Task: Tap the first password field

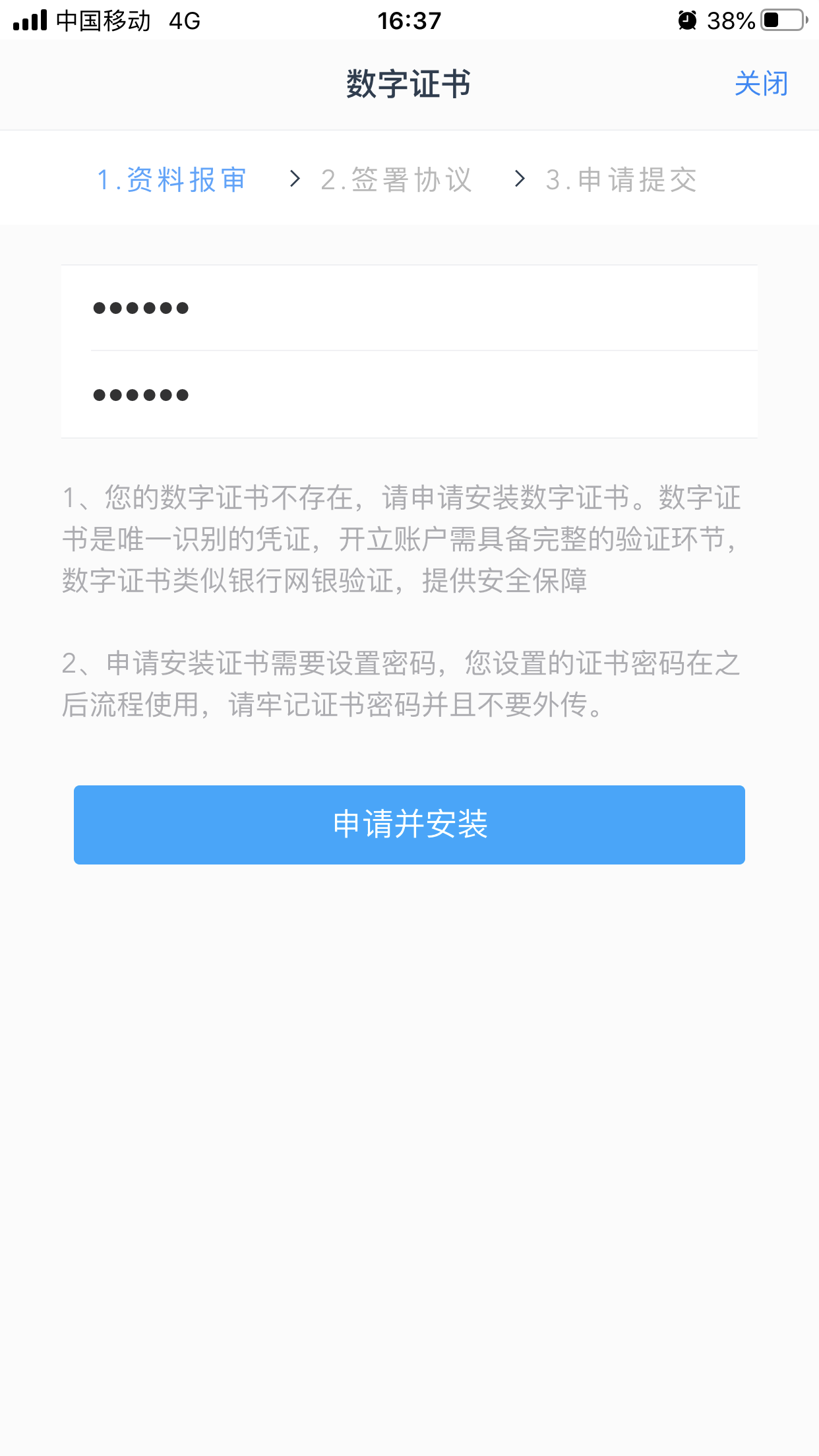Action: tap(409, 308)
